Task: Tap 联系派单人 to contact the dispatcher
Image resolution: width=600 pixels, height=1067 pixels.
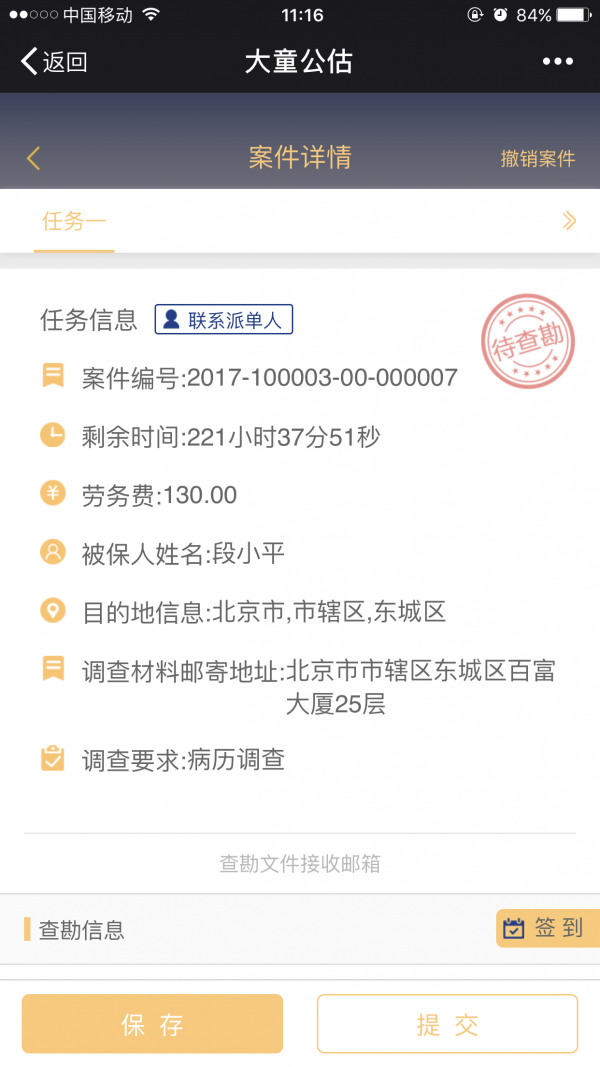Action: point(224,320)
